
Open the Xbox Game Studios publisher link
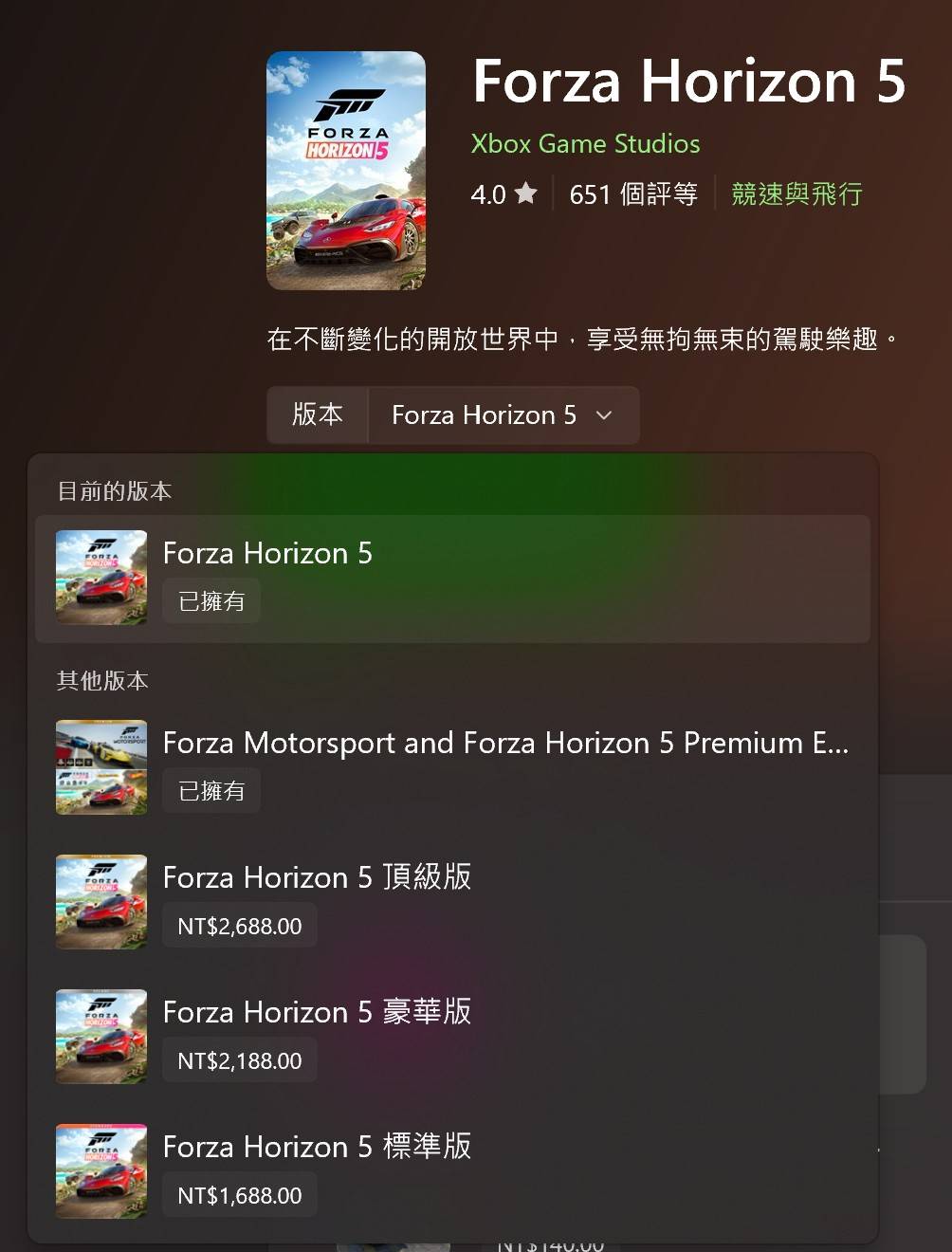(x=585, y=144)
